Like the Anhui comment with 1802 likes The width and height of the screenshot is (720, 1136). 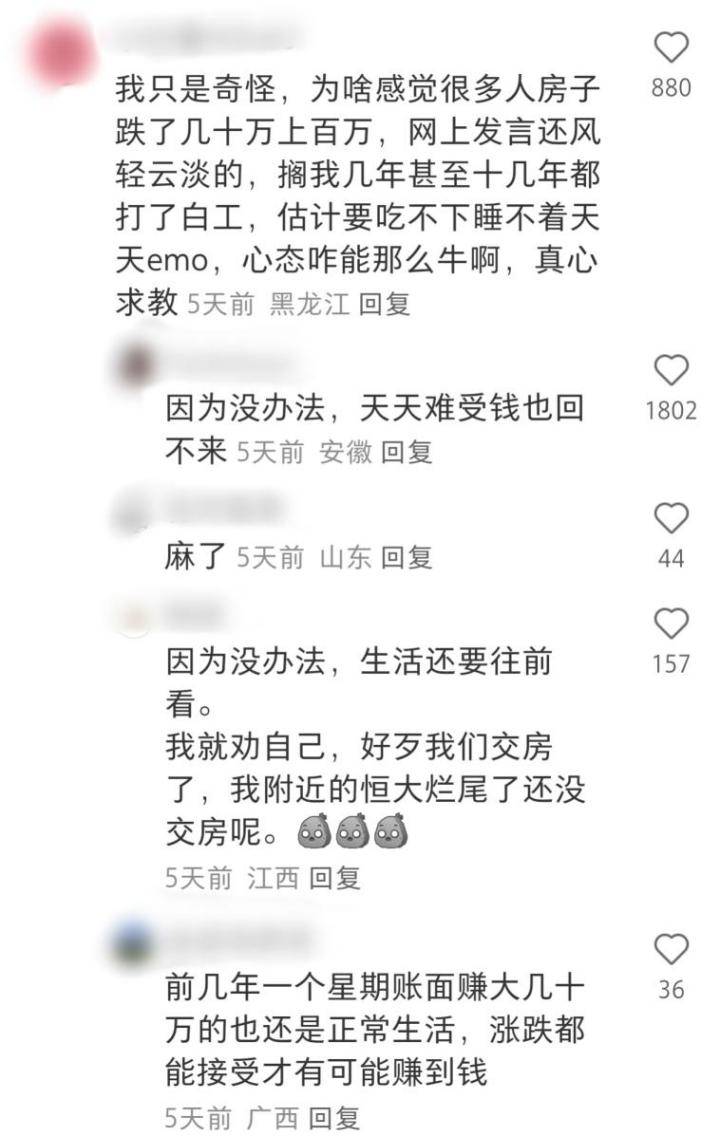click(x=671, y=371)
